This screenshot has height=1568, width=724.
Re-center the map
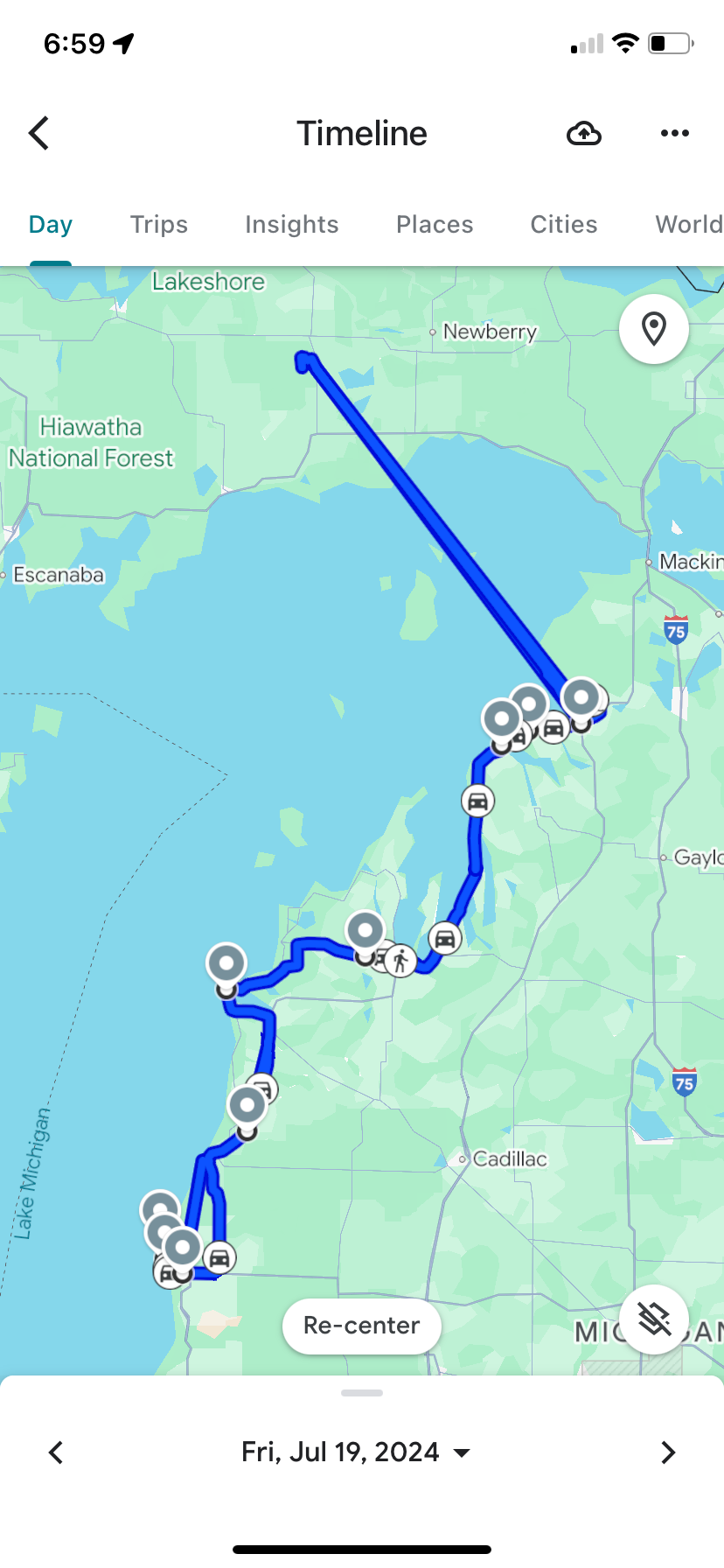pos(361,1326)
